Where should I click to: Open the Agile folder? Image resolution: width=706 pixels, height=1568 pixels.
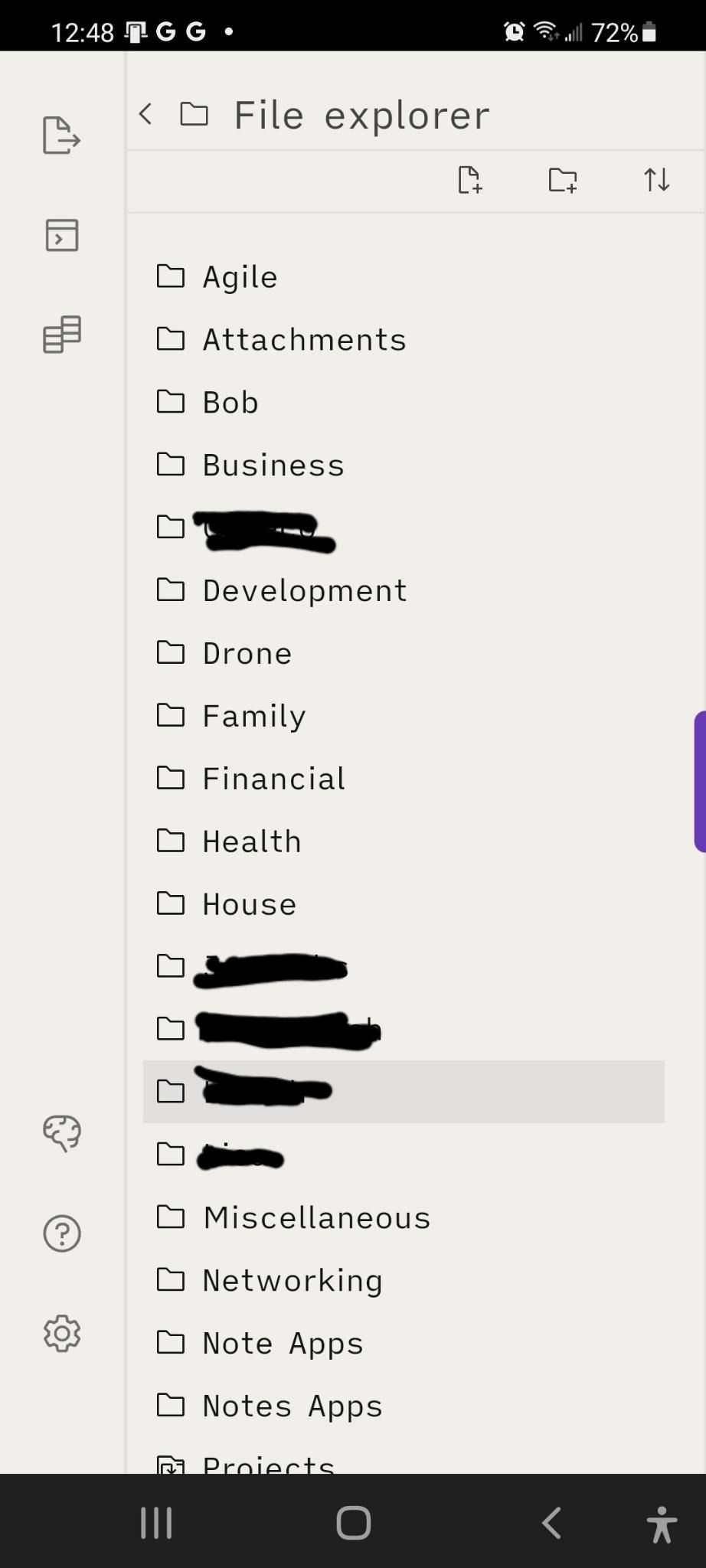[x=404, y=276]
